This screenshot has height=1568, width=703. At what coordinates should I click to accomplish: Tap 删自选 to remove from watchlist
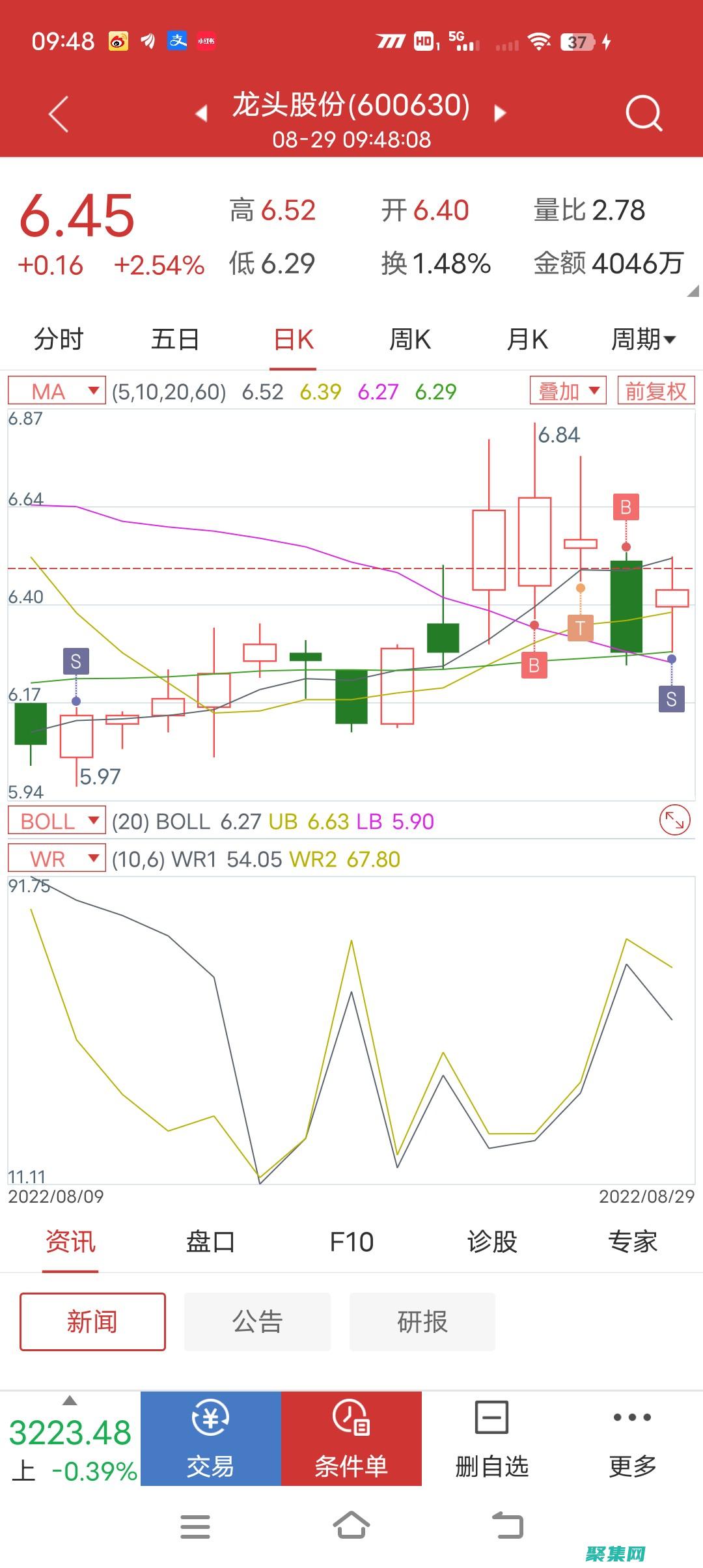click(492, 1440)
